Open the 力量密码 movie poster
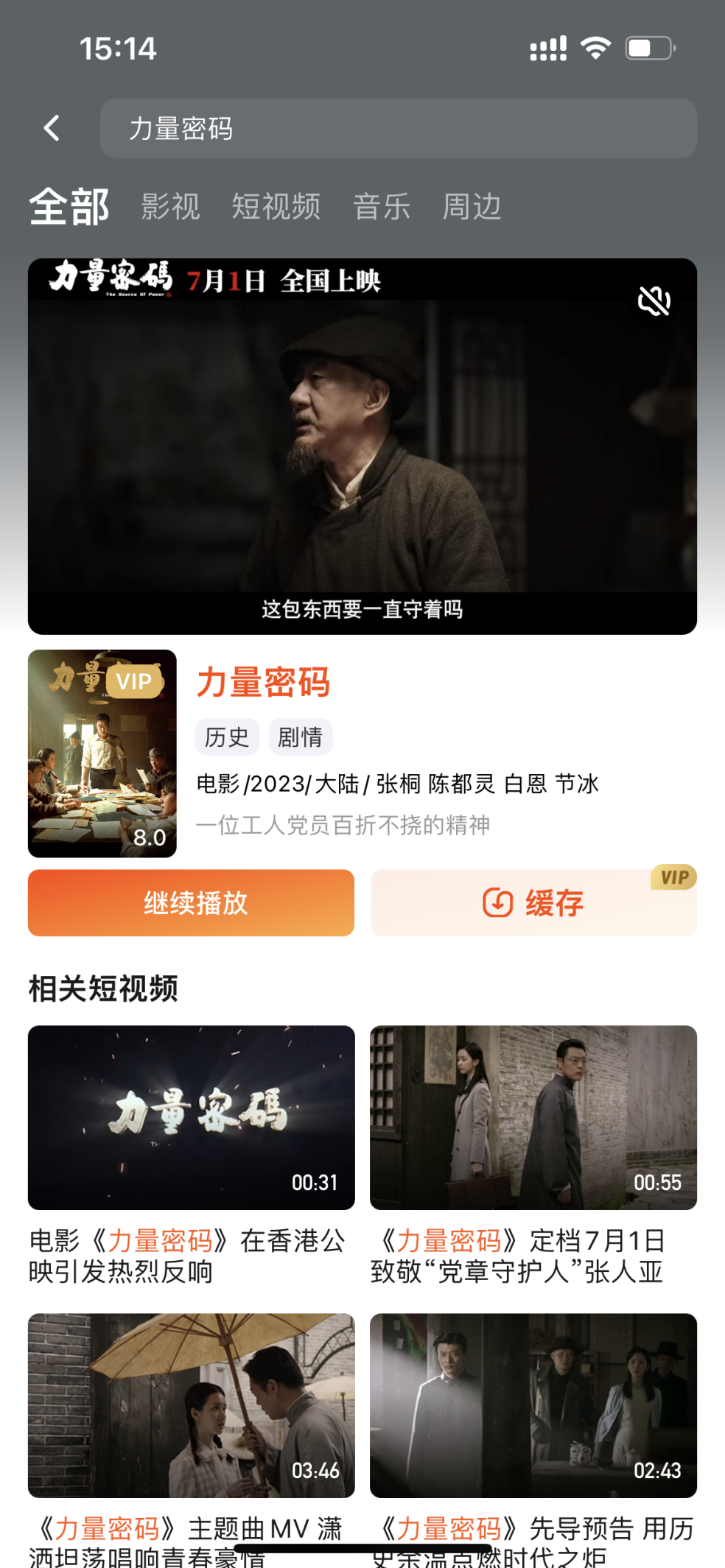Screen dimensions: 725x1568 point(102,753)
